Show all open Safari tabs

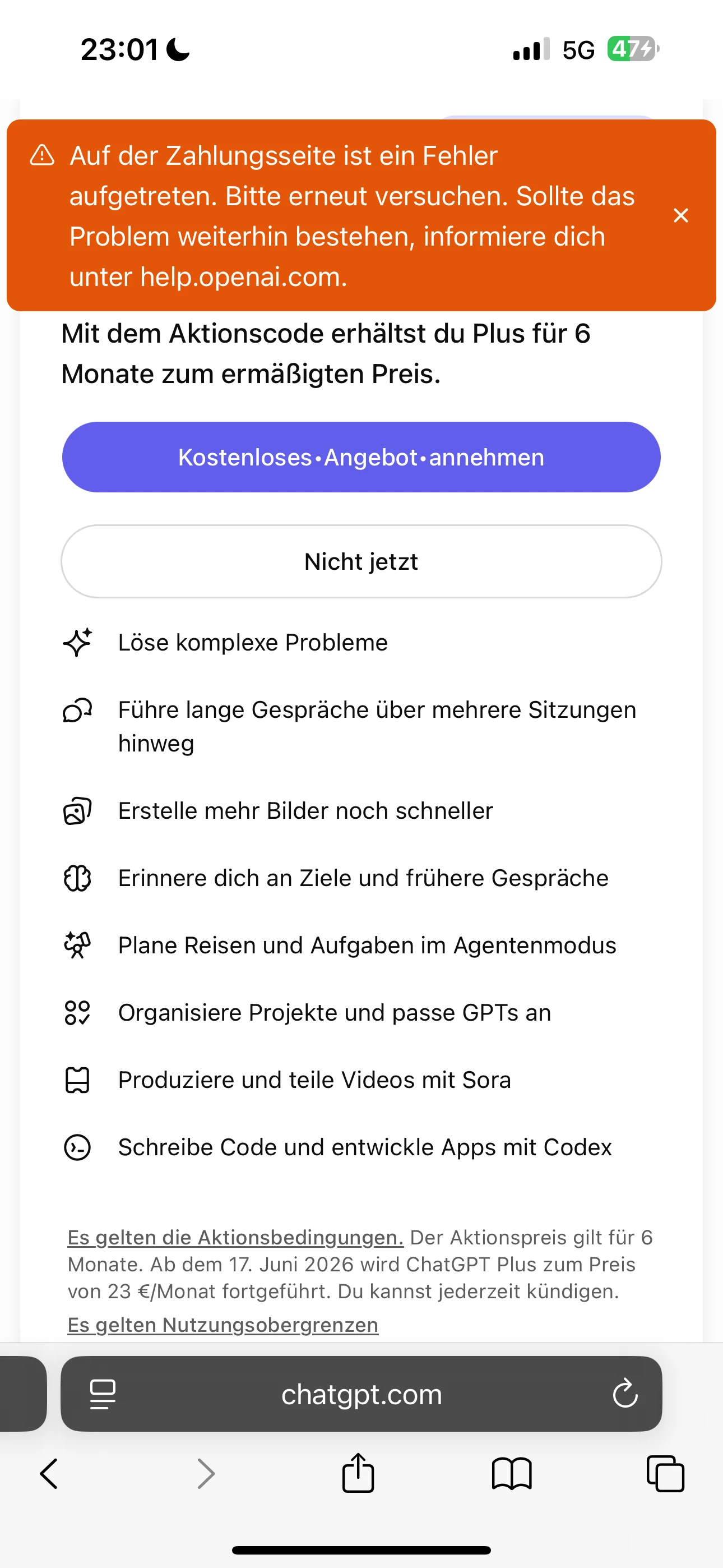(x=665, y=1474)
